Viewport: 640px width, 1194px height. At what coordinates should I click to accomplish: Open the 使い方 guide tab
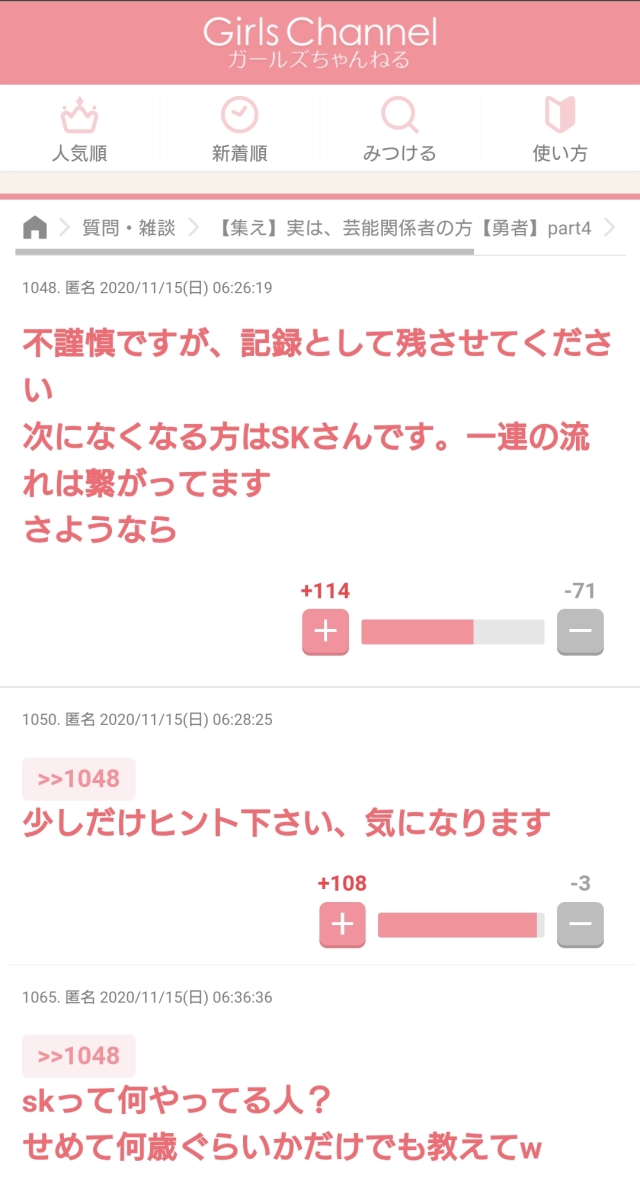coord(559,130)
